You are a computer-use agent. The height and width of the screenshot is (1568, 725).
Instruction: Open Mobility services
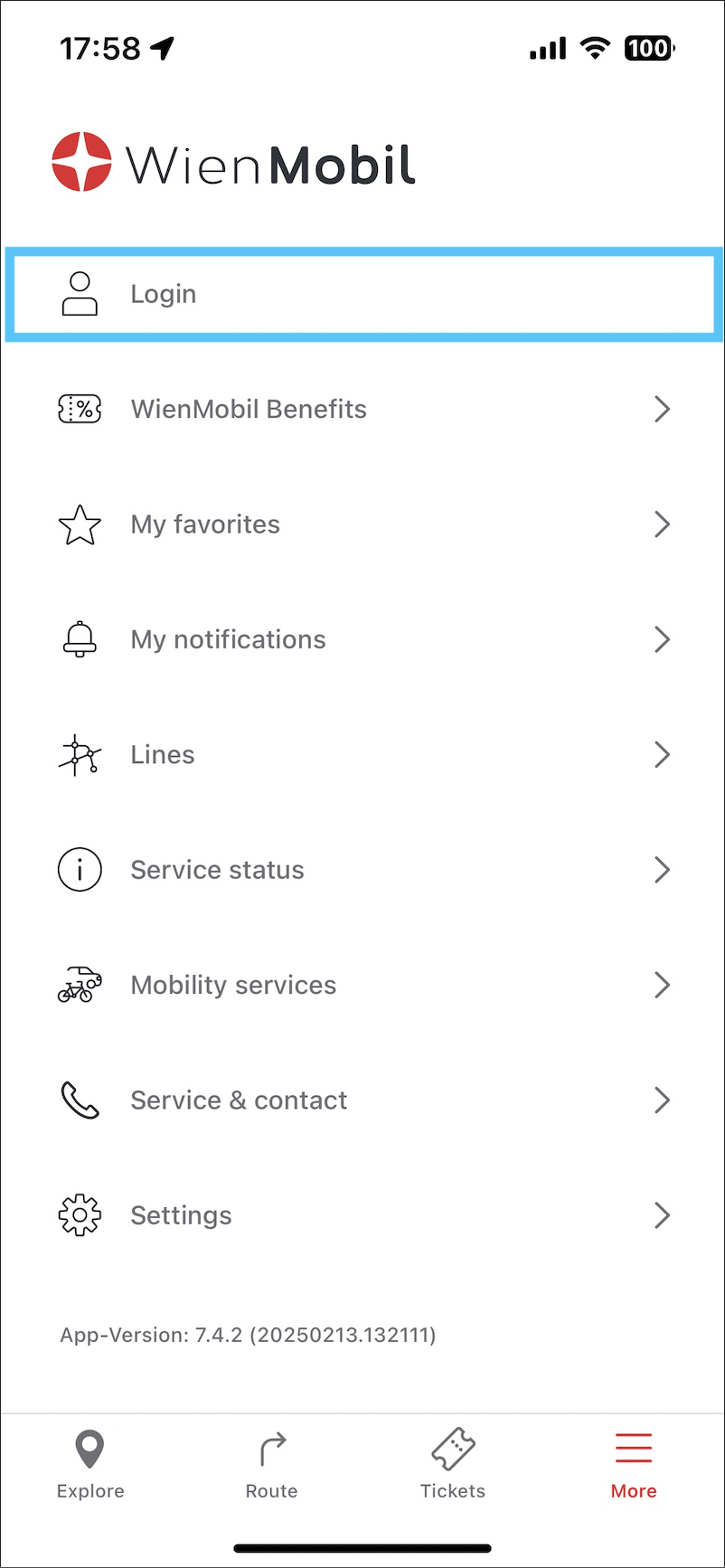tap(362, 985)
